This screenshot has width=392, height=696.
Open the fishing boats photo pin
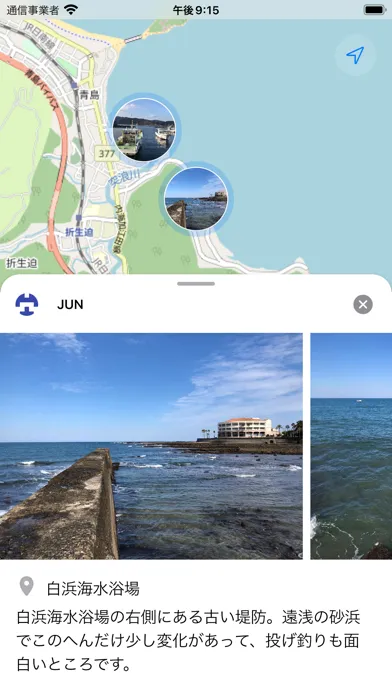click(x=144, y=130)
